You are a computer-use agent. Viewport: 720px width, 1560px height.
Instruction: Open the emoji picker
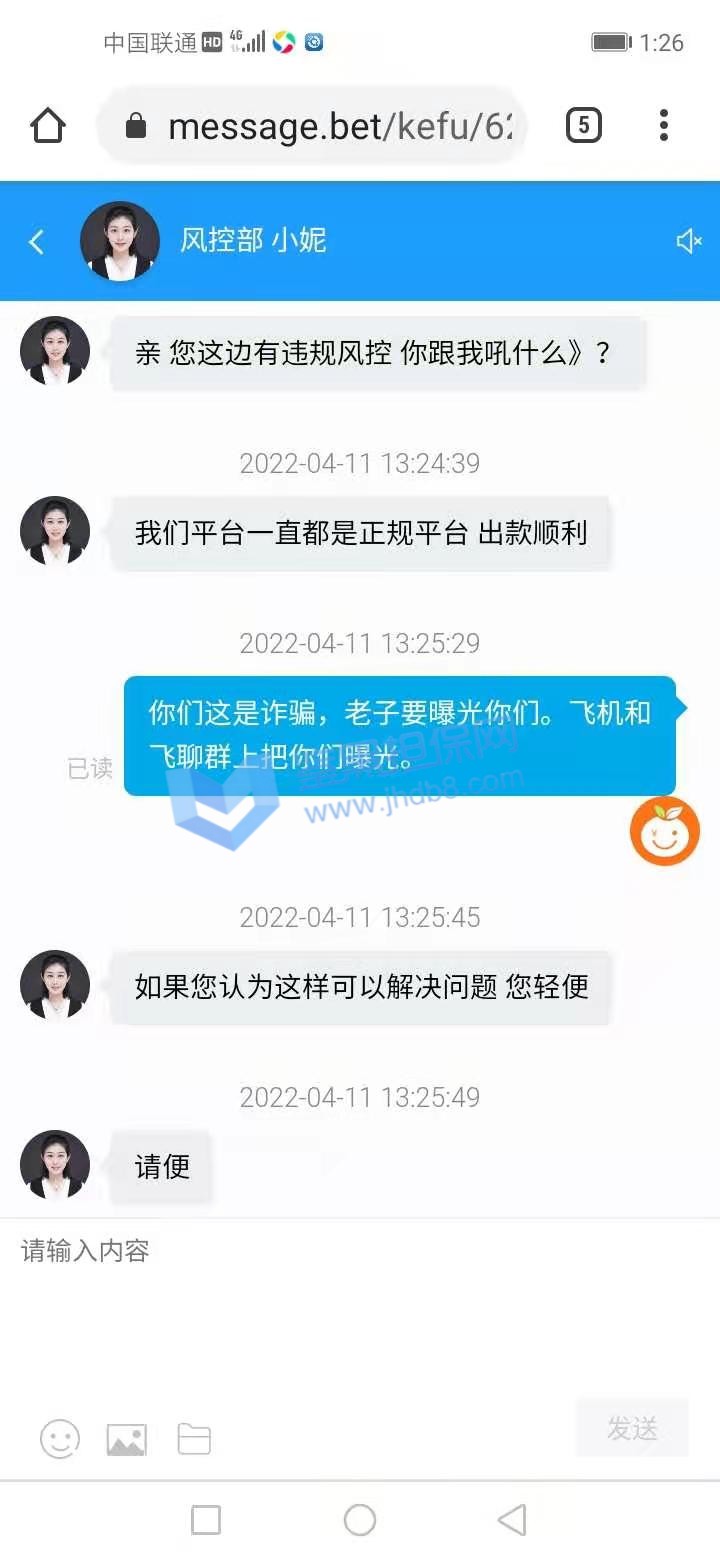(x=60, y=1439)
